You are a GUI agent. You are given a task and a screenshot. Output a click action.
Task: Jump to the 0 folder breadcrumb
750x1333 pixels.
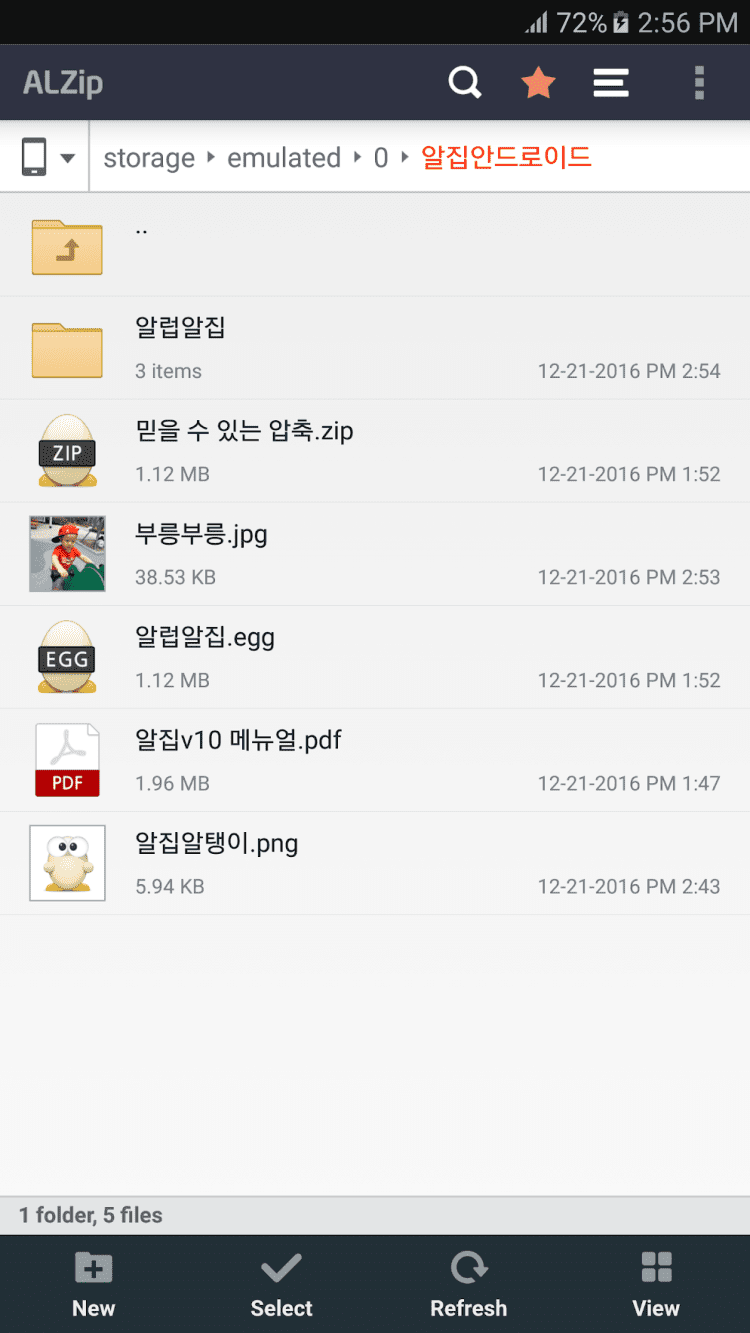coord(381,158)
